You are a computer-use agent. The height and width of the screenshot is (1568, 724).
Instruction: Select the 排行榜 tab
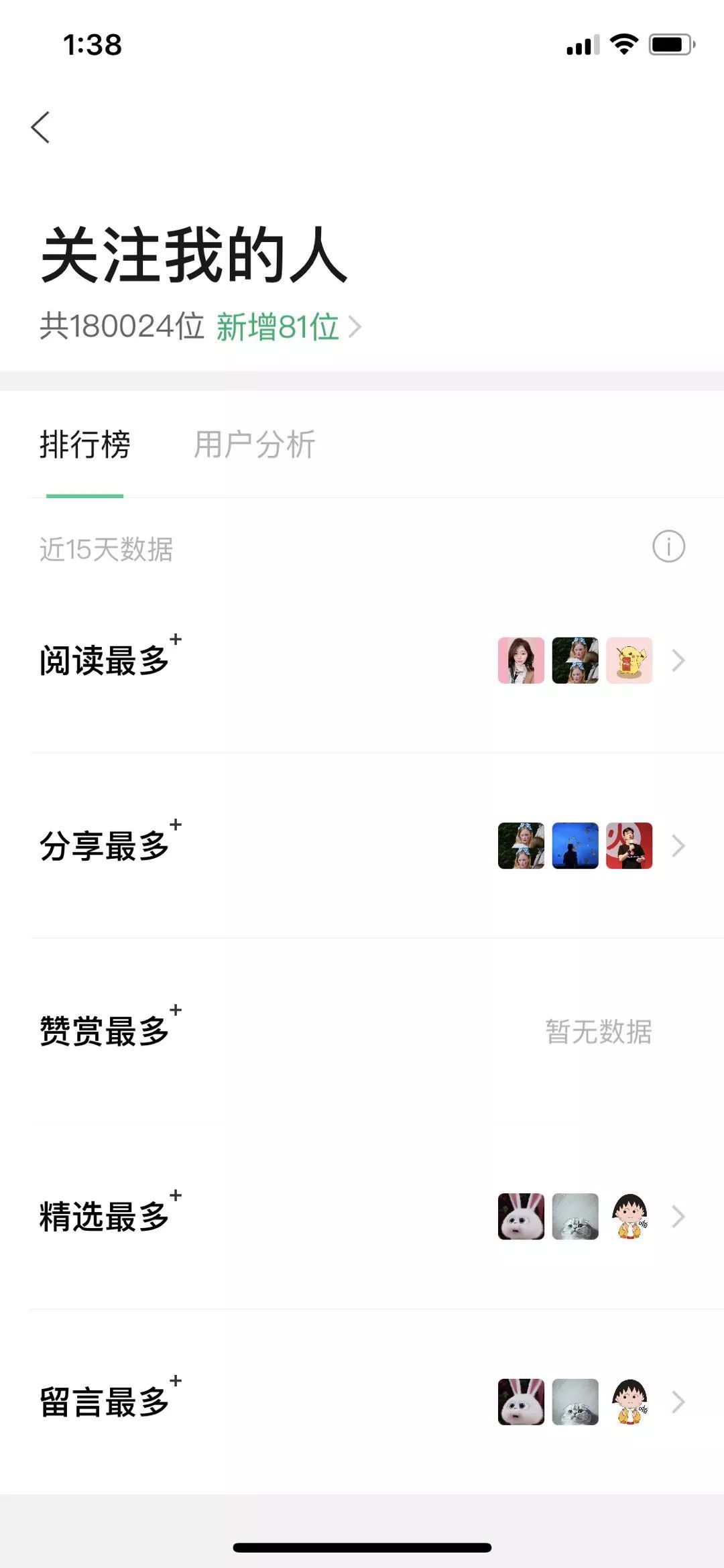[85, 445]
